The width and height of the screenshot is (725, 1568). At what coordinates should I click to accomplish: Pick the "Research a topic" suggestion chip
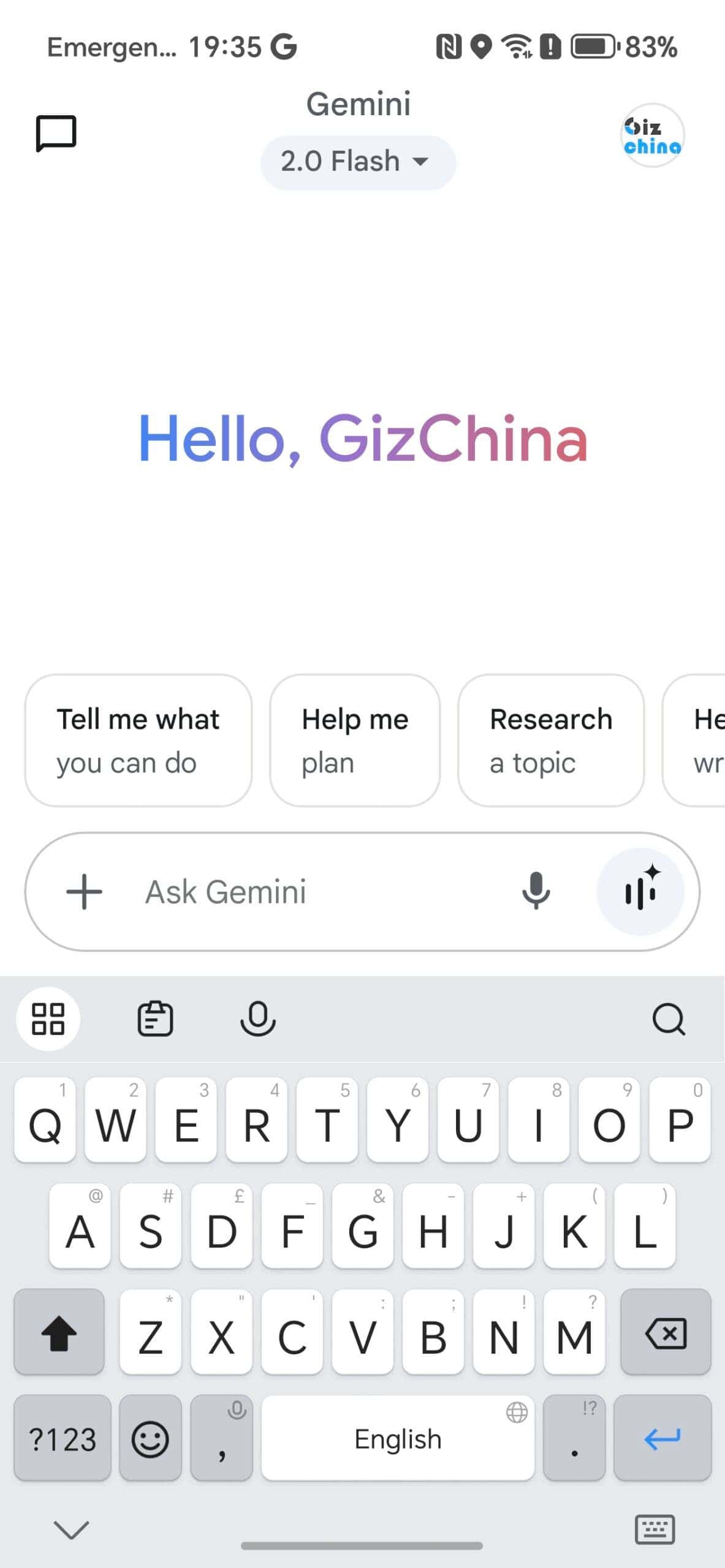click(551, 740)
